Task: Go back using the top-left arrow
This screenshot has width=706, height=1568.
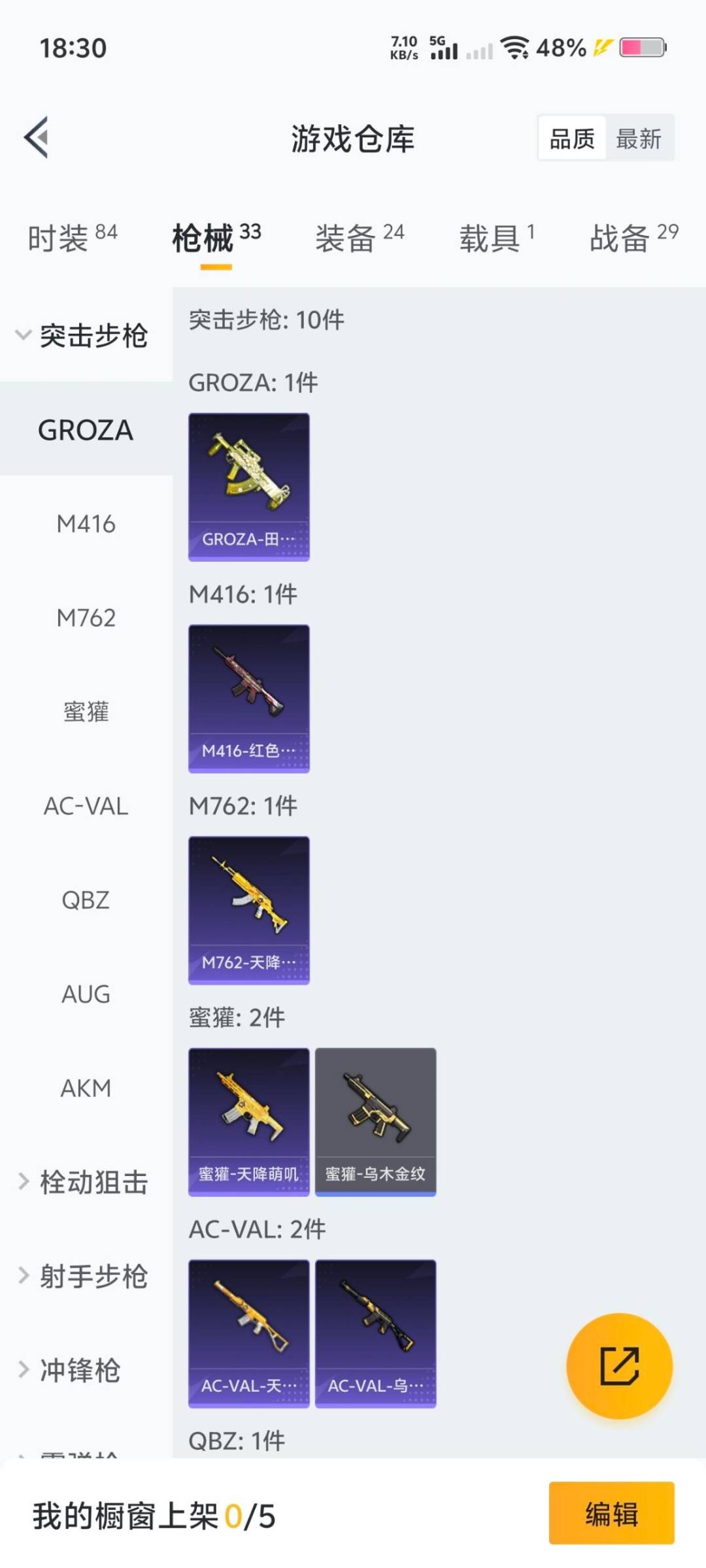Action: coord(37,137)
